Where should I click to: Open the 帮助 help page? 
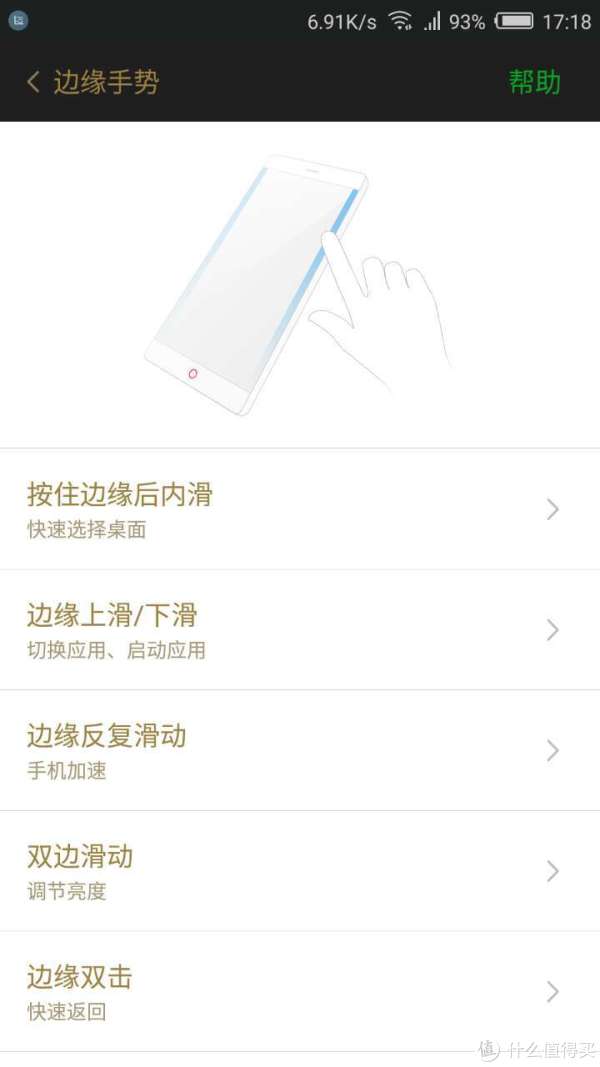coord(535,82)
